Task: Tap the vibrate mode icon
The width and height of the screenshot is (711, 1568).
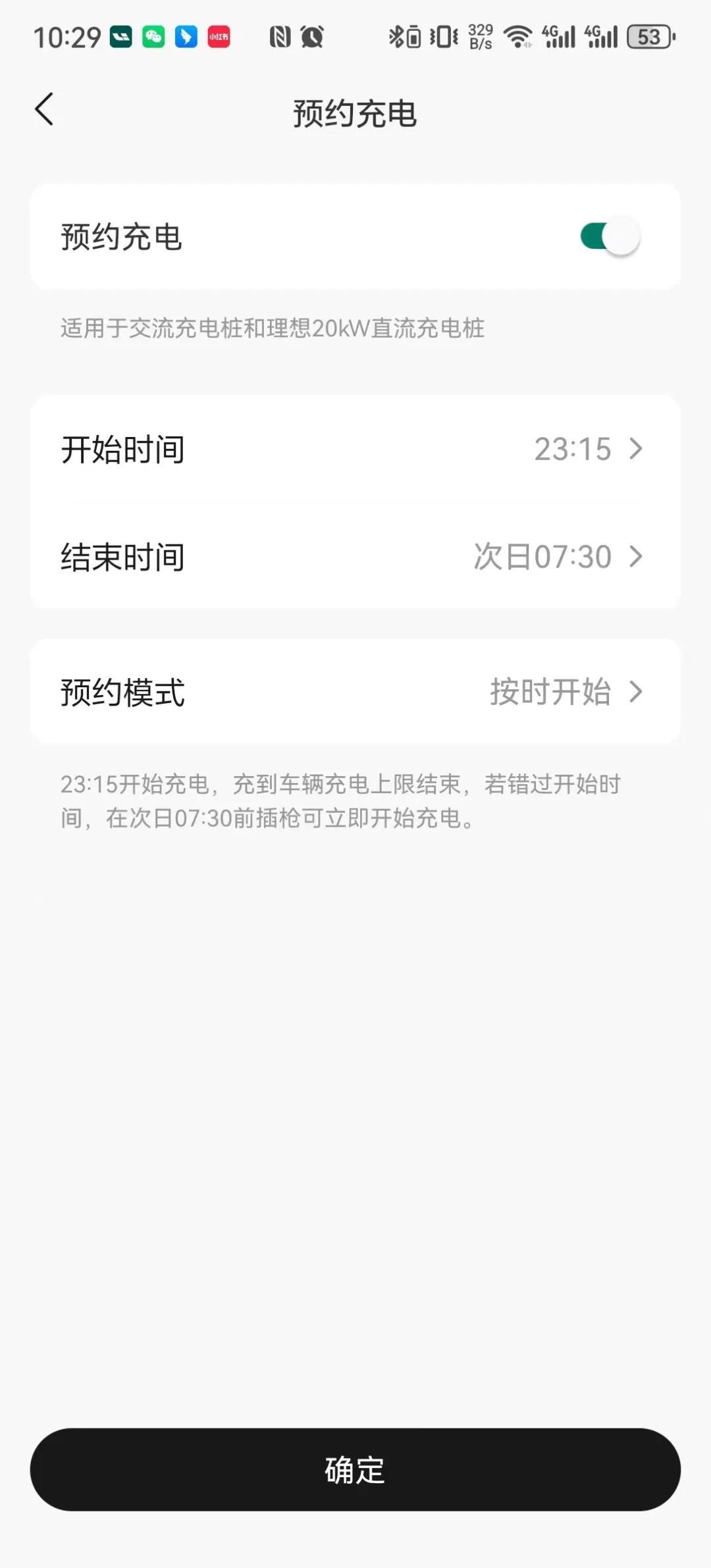Action: 442,36
